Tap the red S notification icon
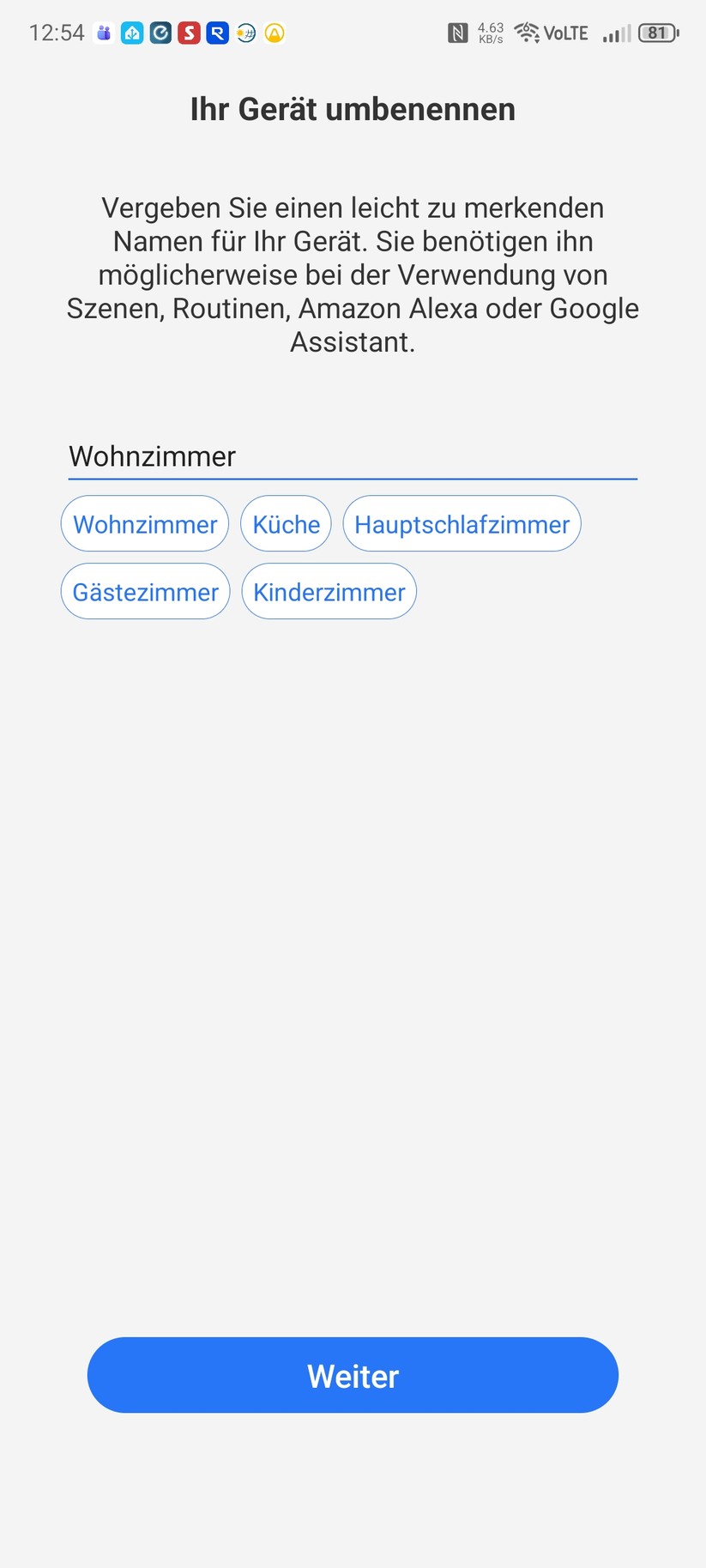Image resolution: width=706 pixels, height=1568 pixels. coord(189,33)
